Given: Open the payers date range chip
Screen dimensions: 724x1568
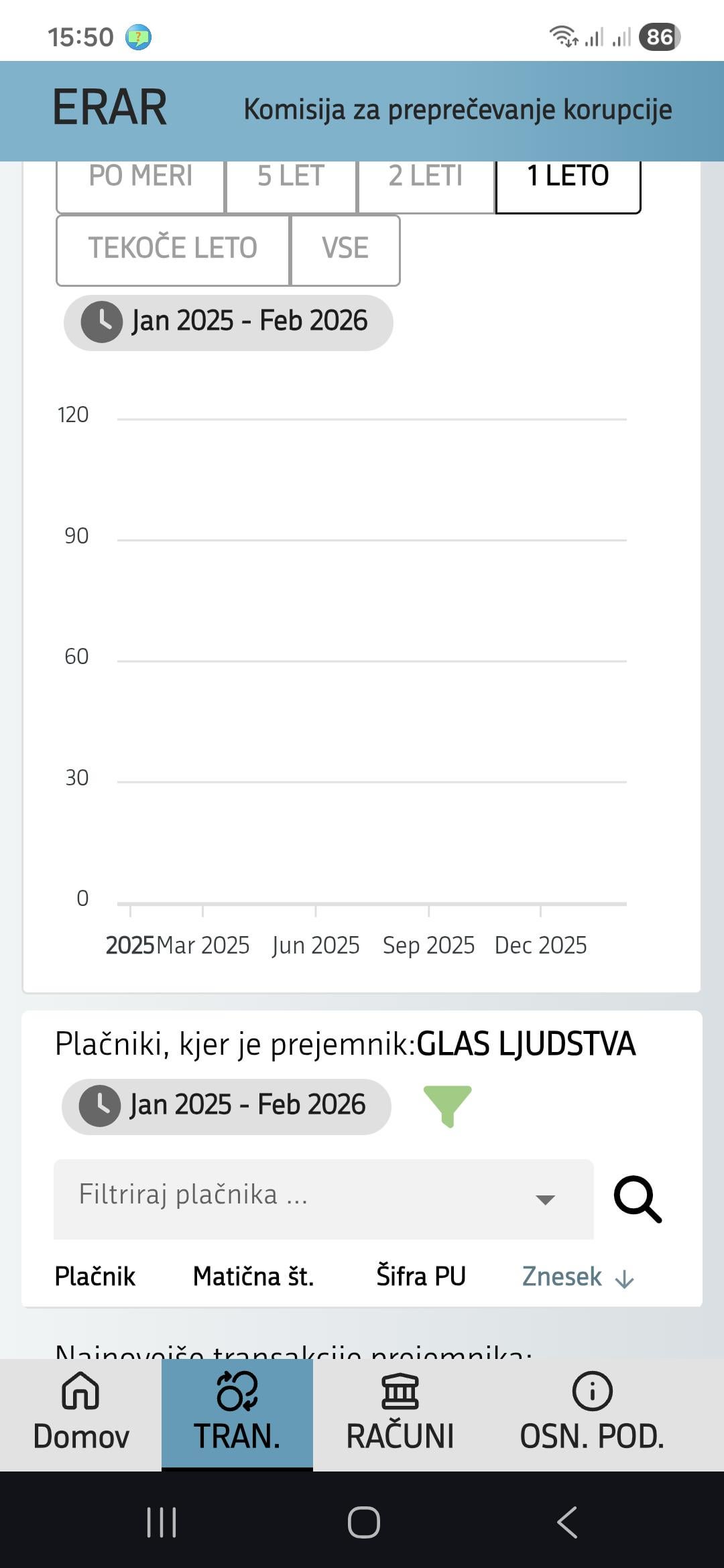Looking at the screenshot, I should [226, 1106].
